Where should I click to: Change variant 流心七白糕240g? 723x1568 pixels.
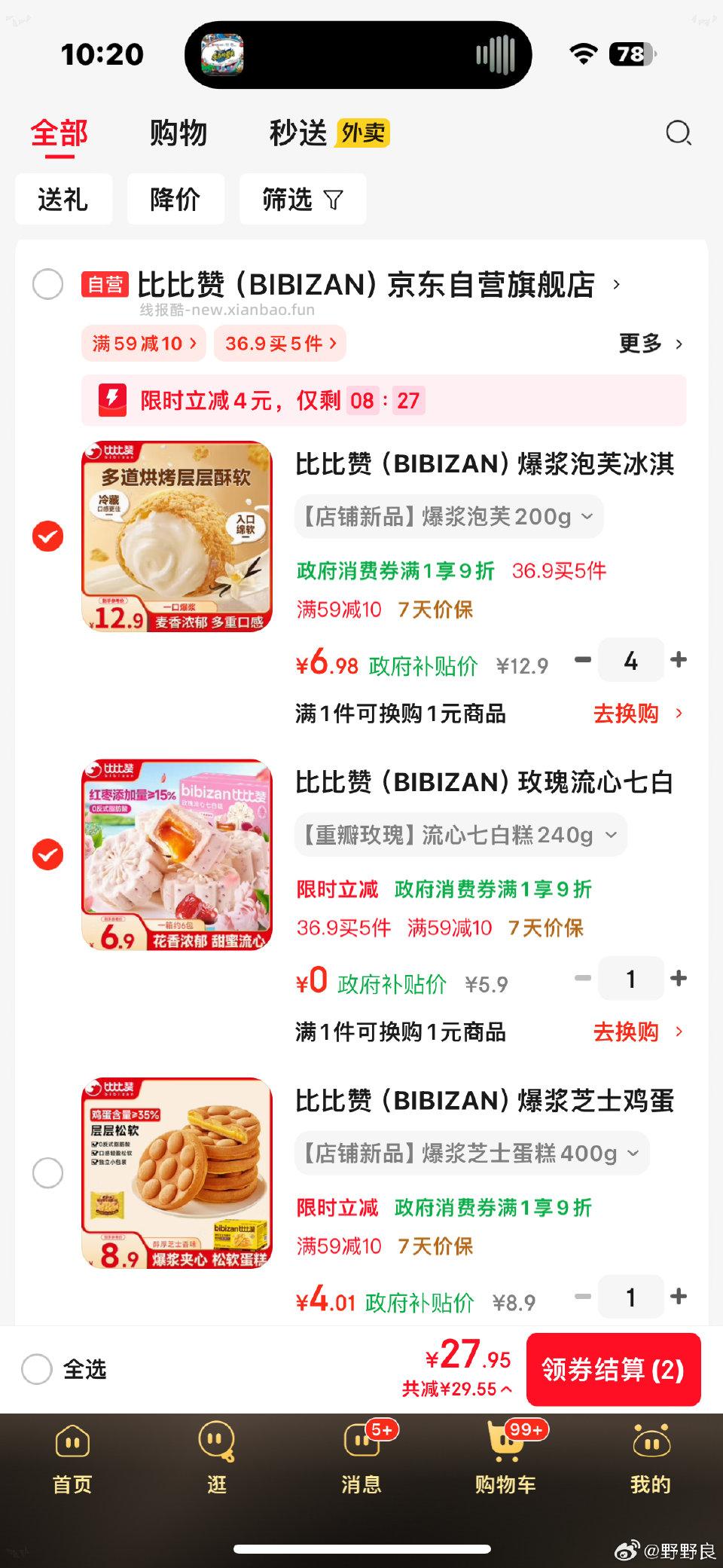coord(460,835)
